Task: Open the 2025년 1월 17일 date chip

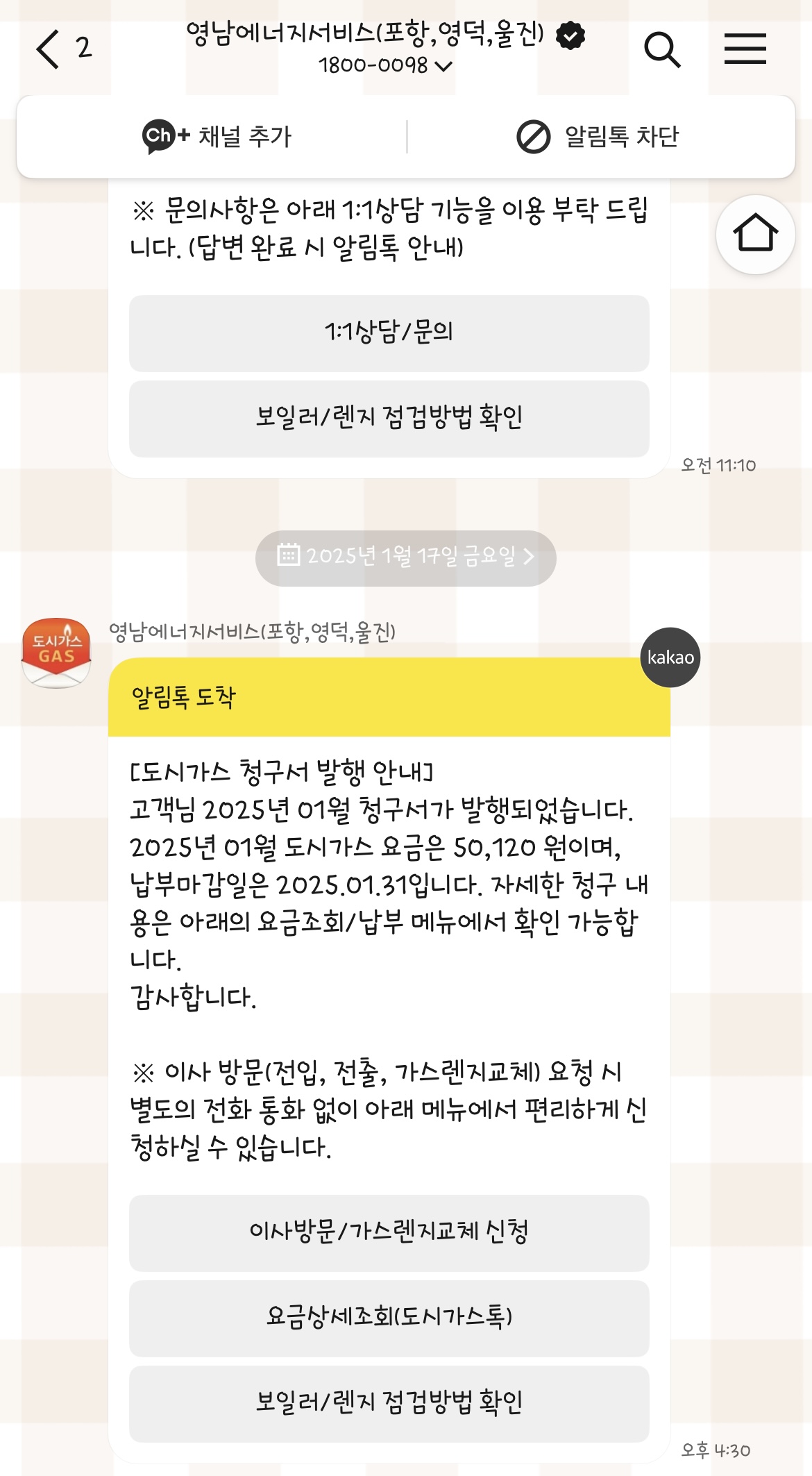Action: tap(405, 557)
